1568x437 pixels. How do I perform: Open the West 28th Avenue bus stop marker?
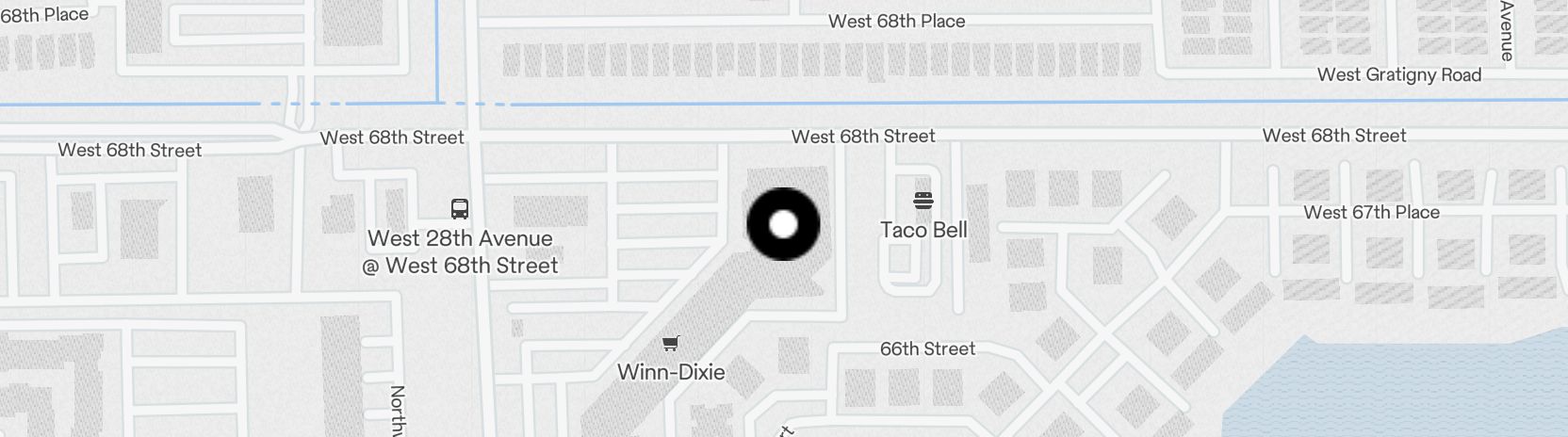coord(460,209)
